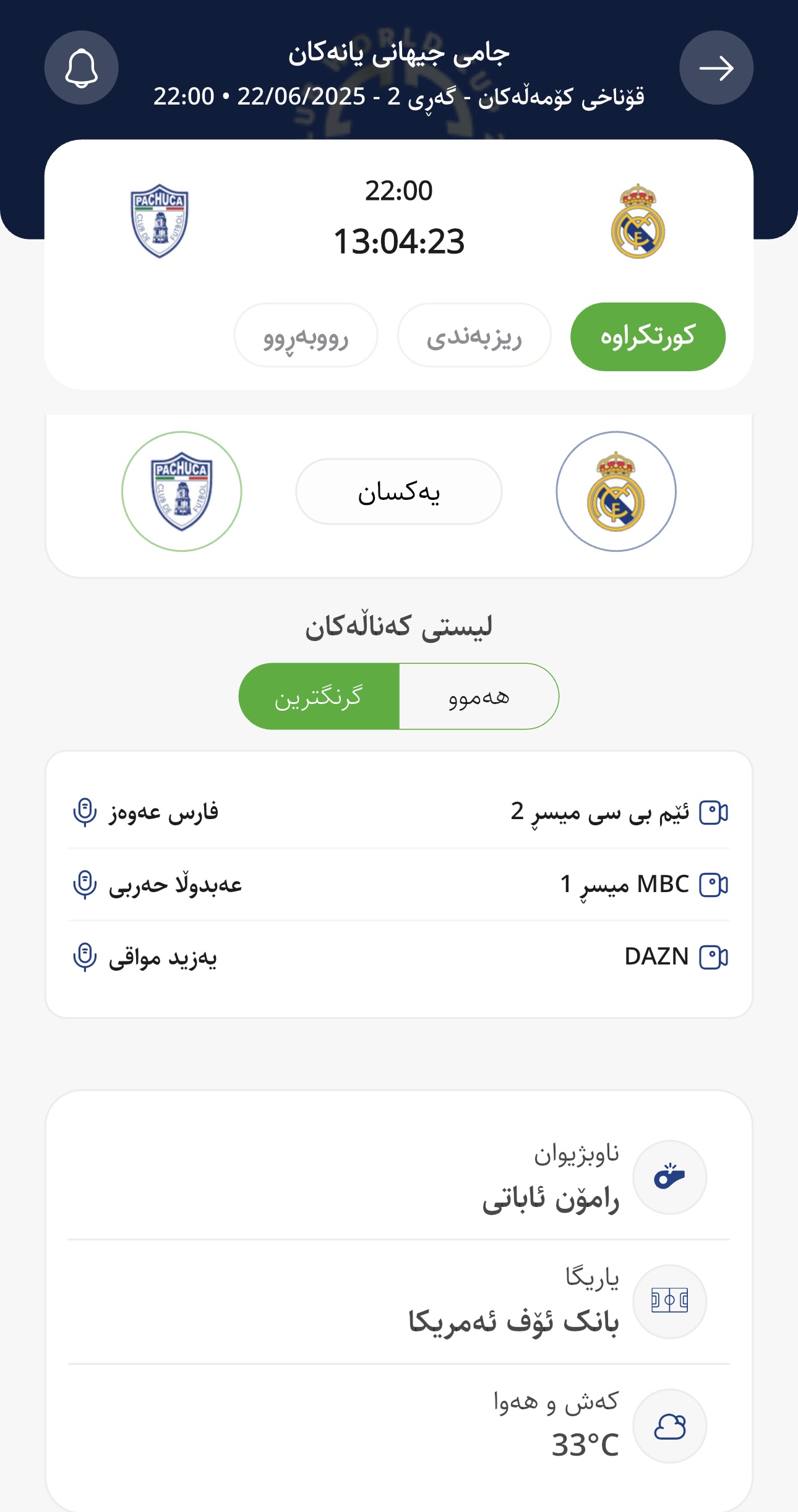Switch to the ریزبەندی tab
This screenshot has height=1512, width=798.
point(474,335)
